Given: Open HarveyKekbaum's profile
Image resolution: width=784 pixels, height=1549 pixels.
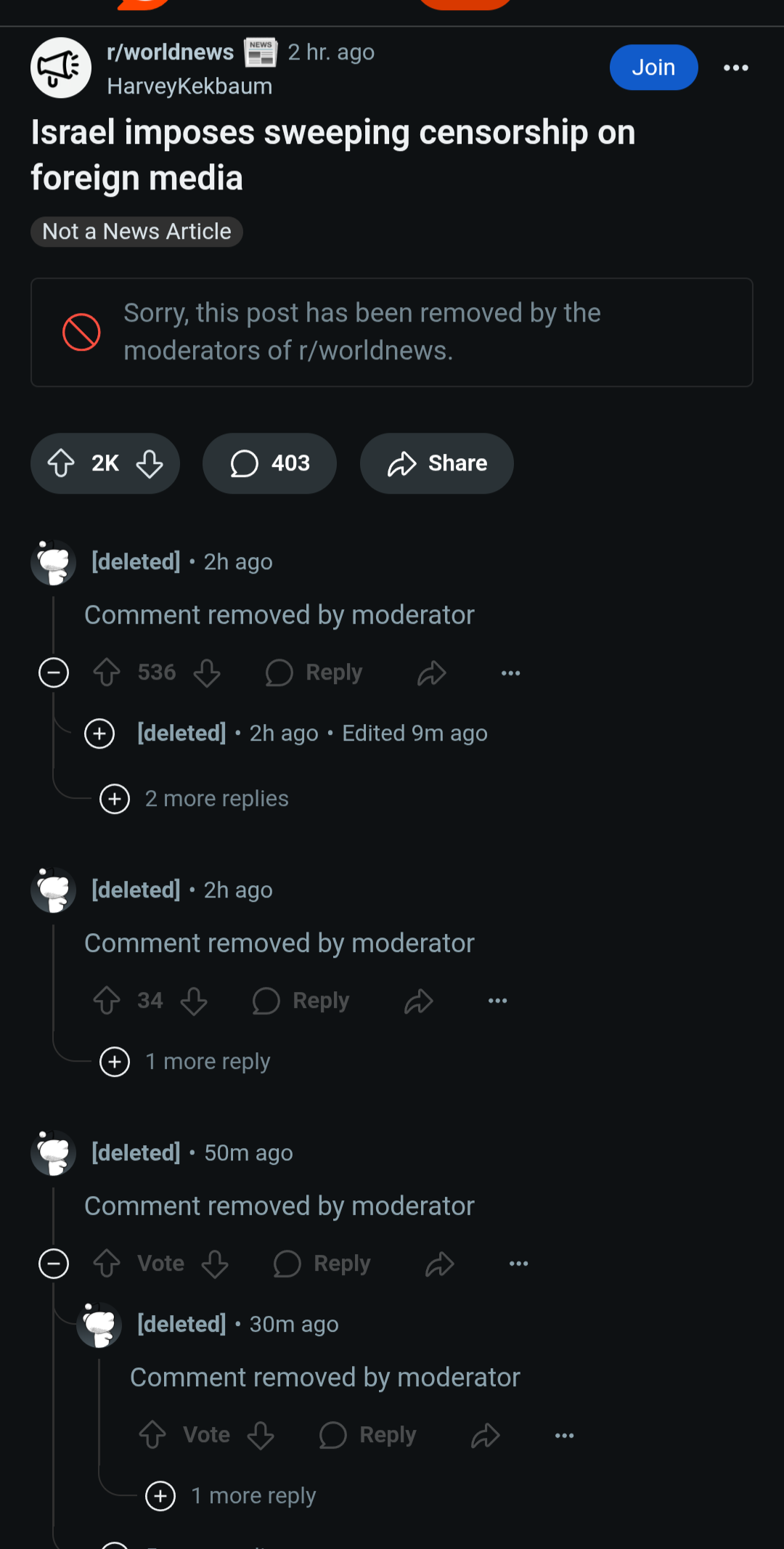Looking at the screenshot, I should (x=189, y=86).
